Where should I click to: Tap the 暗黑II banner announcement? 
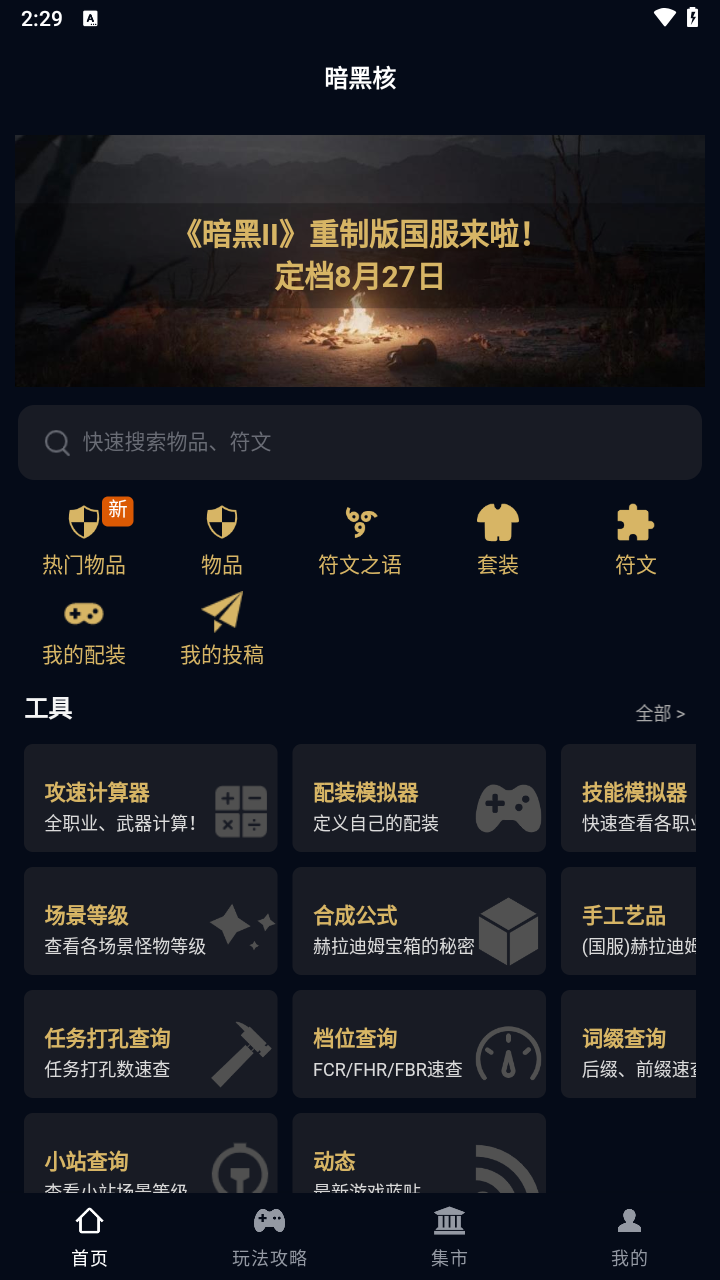[360, 259]
